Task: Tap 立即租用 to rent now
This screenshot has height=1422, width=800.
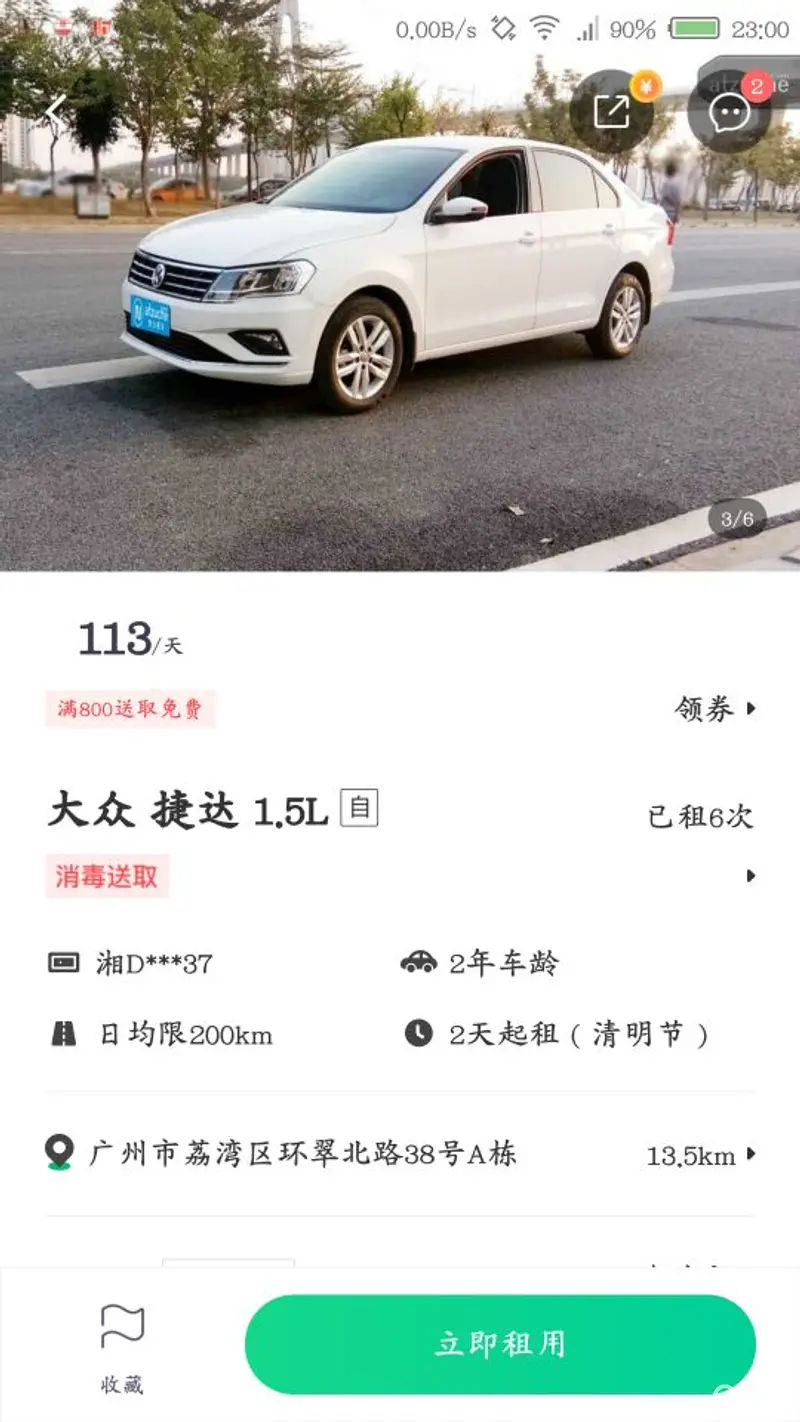Action: (x=500, y=1344)
